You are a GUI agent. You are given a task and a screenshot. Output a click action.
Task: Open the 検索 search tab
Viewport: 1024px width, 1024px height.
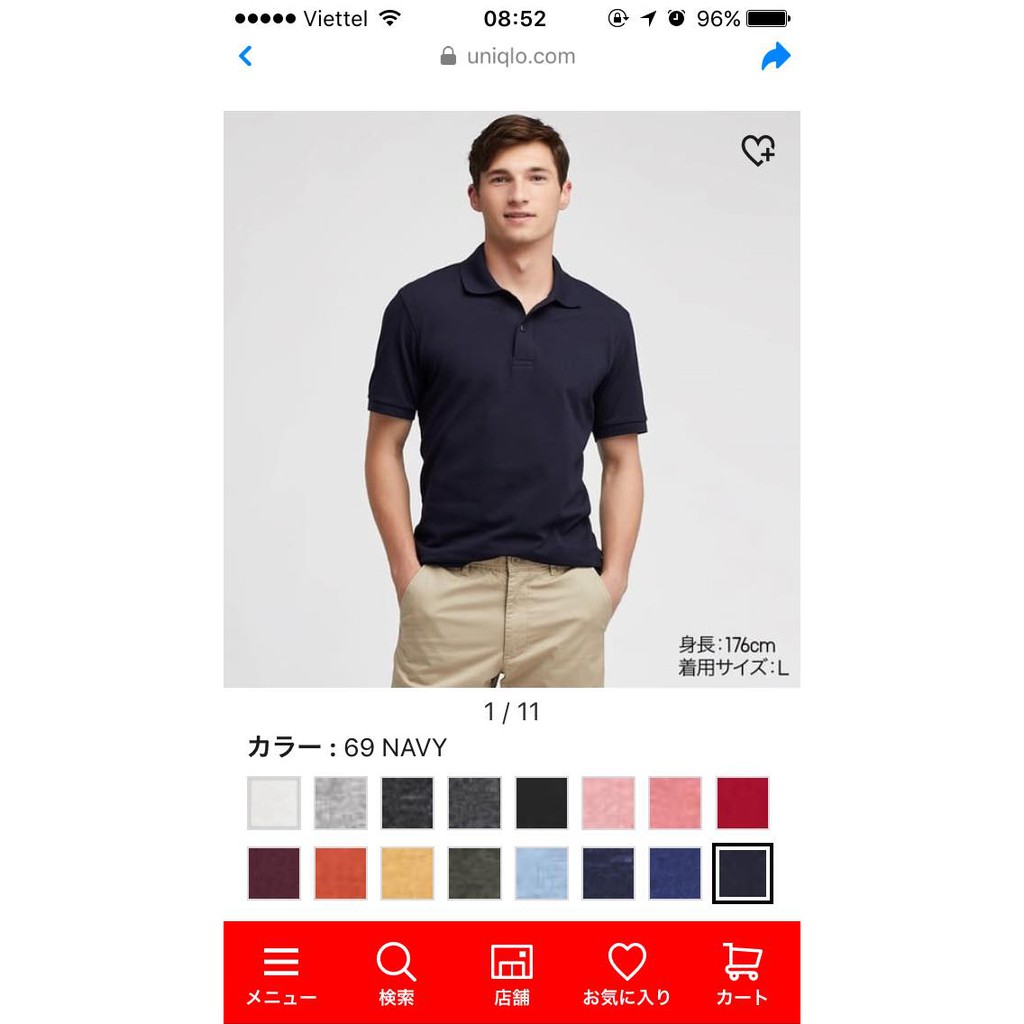396,974
